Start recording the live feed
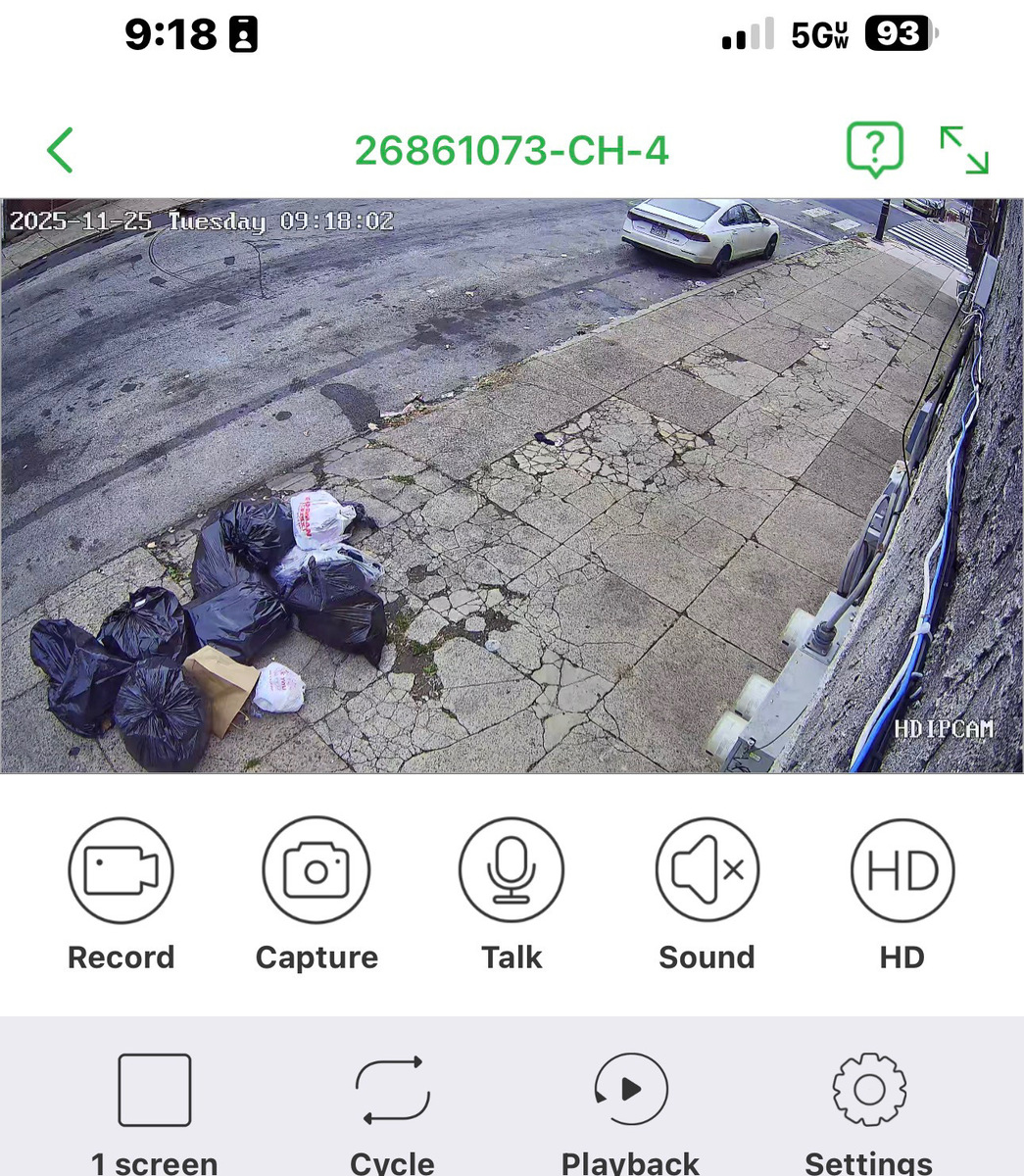 [121, 871]
